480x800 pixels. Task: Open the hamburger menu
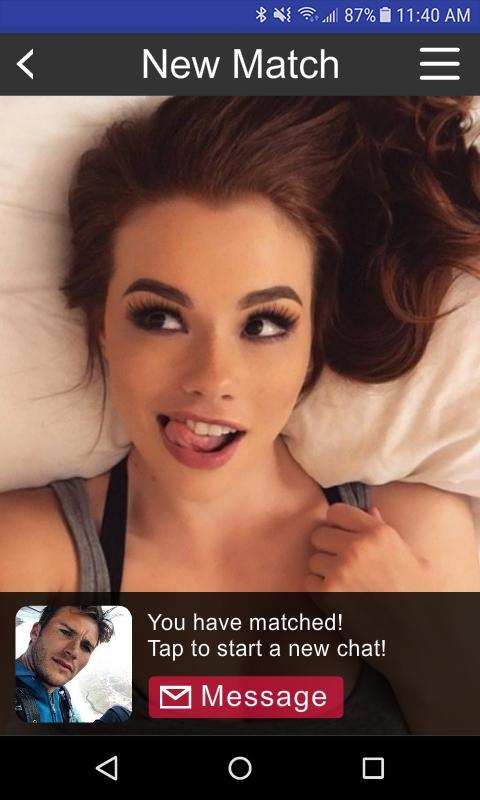pyautogui.click(x=440, y=64)
